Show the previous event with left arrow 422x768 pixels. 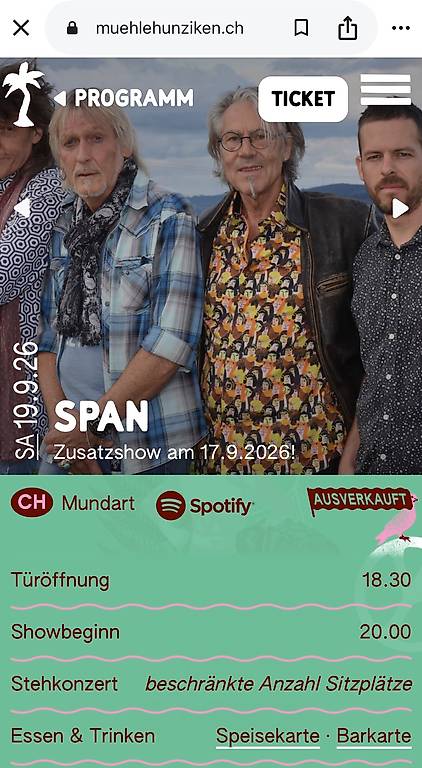pos(22,208)
